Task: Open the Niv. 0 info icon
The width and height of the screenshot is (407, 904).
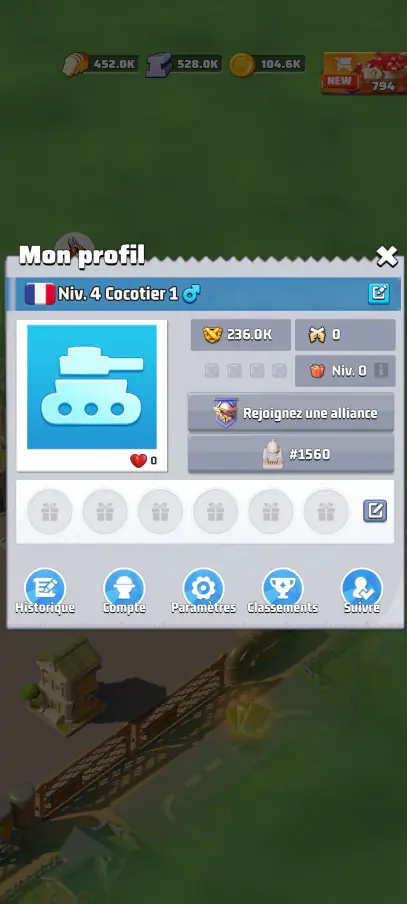Action: pyautogui.click(x=380, y=371)
